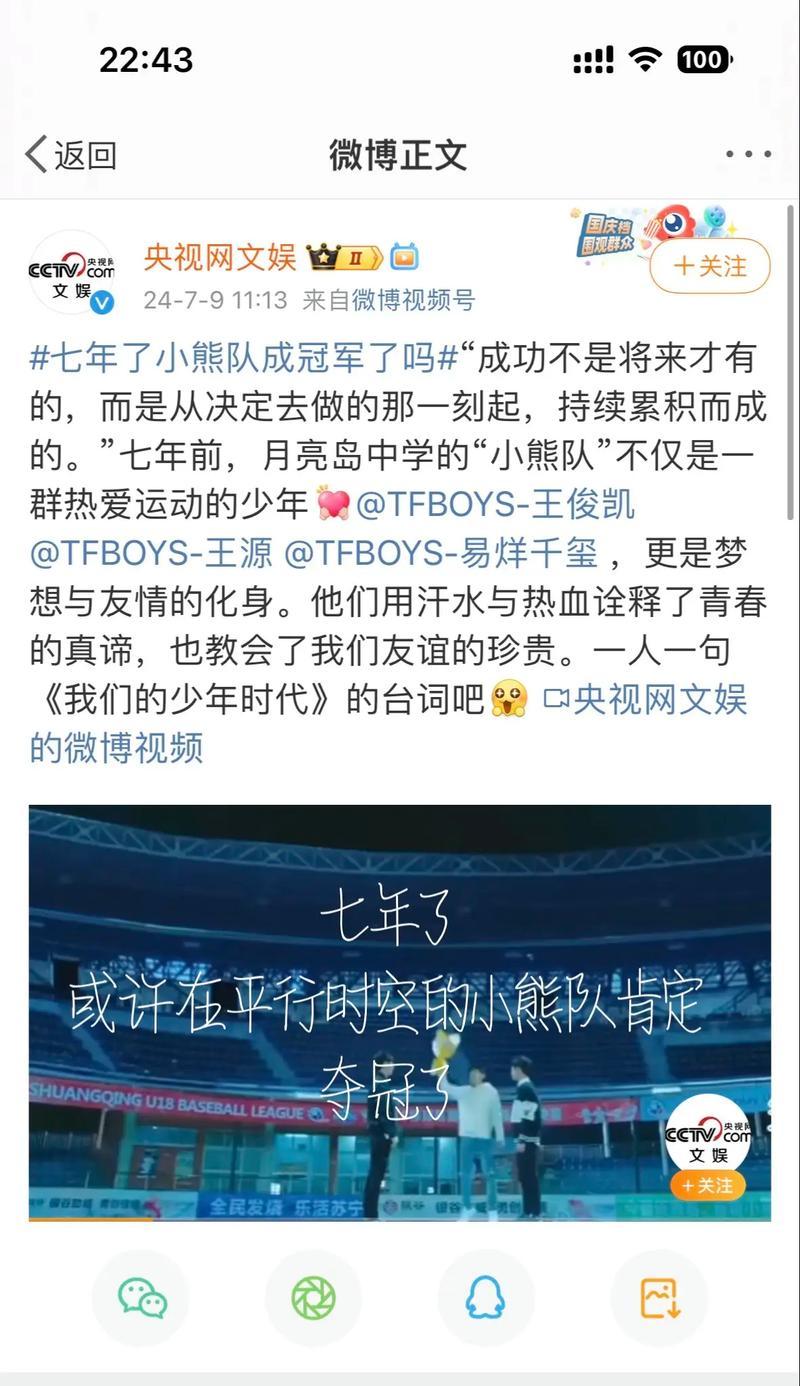This screenshot has width=800, height=1386.
Task: Share to WeChat Moments
Action: tap(313, 1298)
